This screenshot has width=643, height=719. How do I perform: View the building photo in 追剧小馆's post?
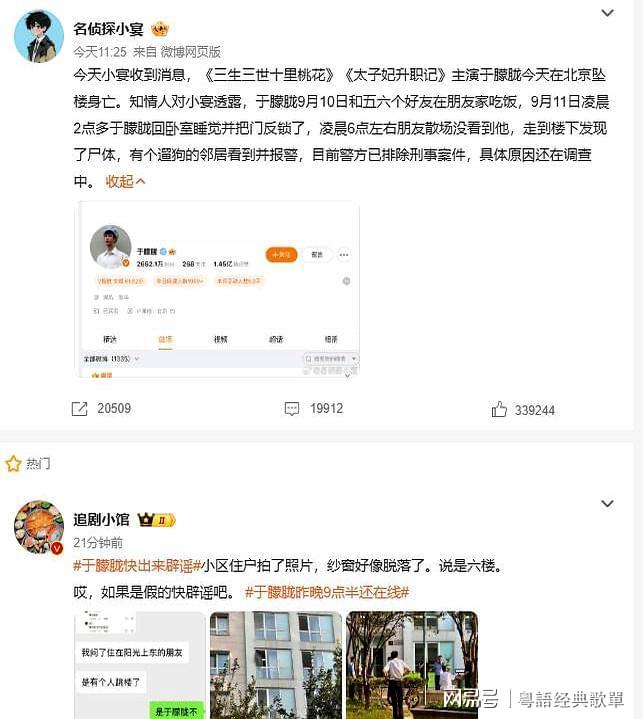pyautogui.click(x=275, y=665)
